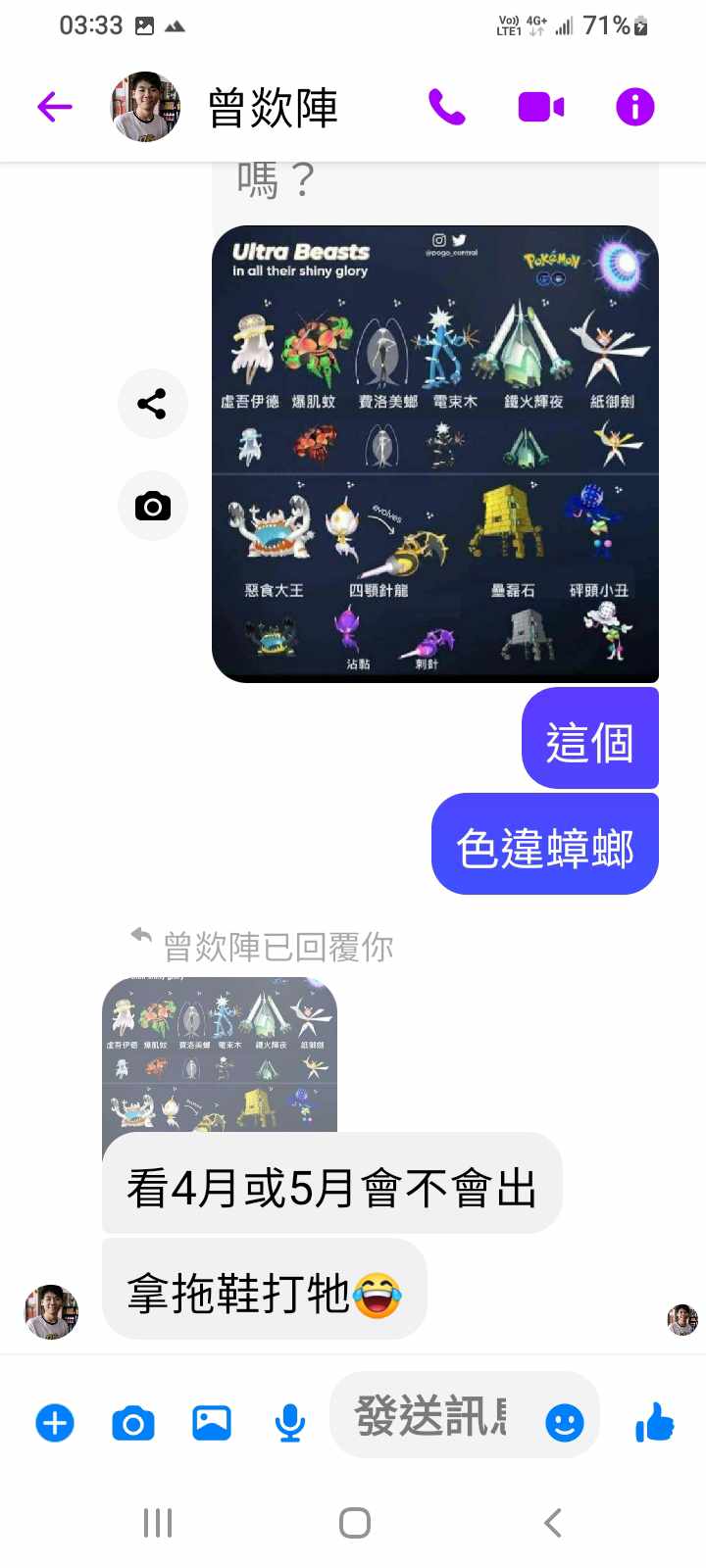Open recent apps from navigation bar
The width and height of the screenshot is (706, 1568).
(157, 1523)
